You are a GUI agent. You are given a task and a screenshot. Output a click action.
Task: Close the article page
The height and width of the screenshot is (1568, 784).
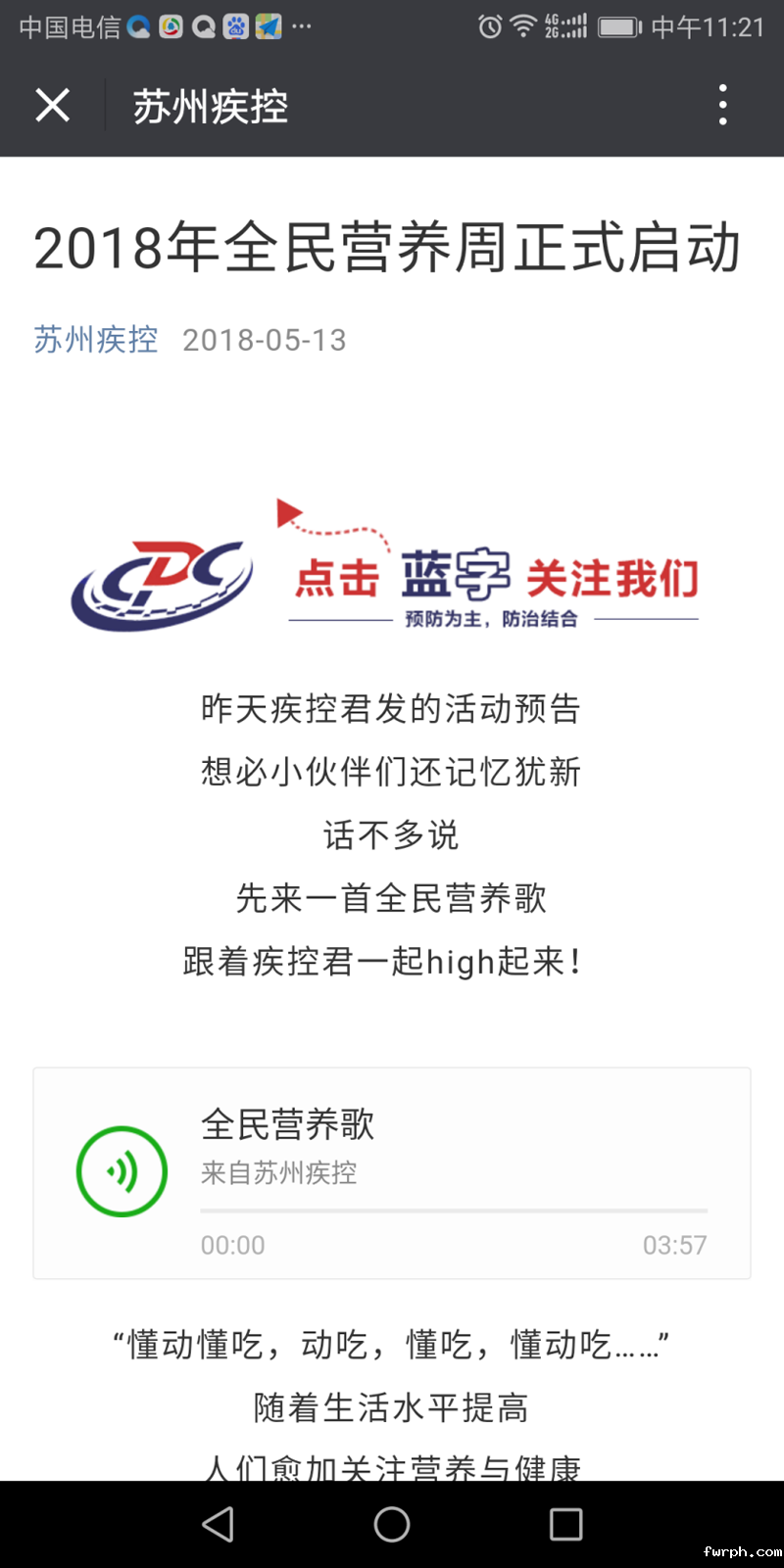(x=52, y=105)
